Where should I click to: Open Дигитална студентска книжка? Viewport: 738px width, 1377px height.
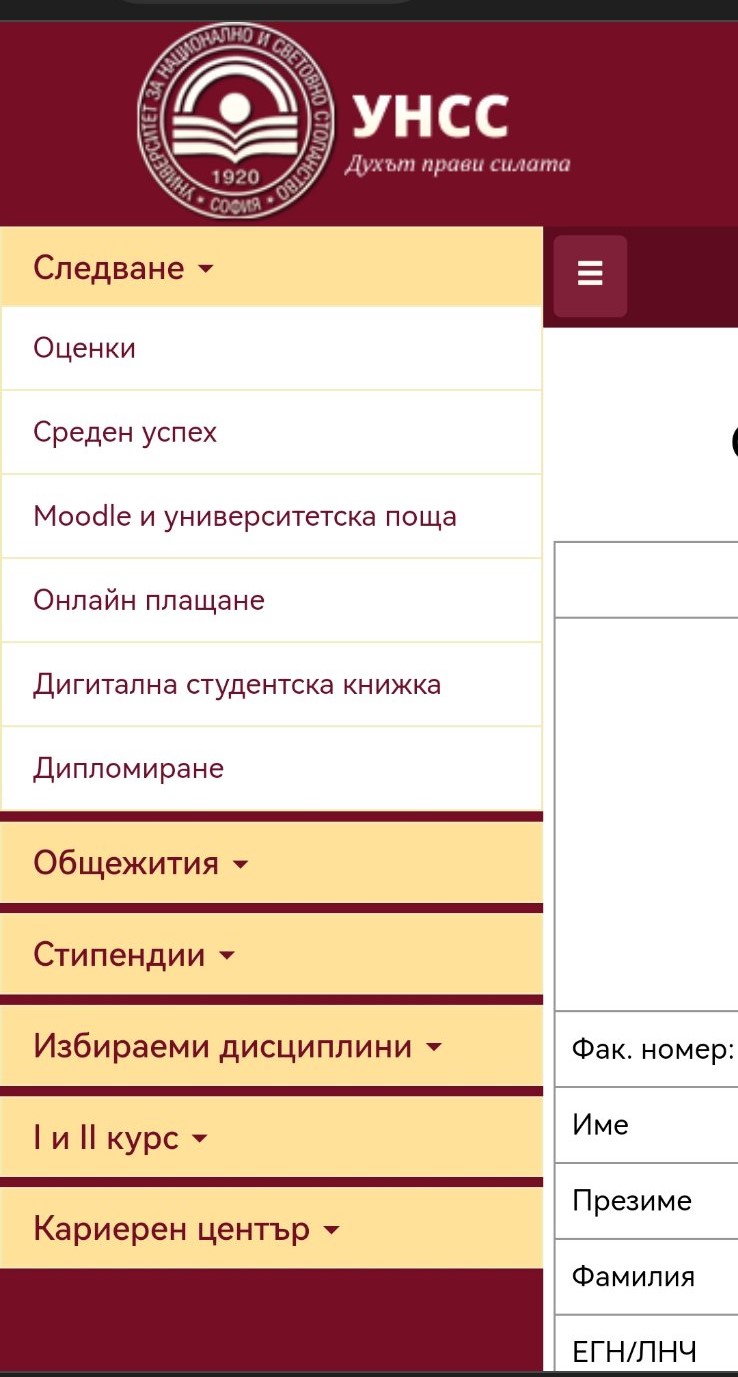(x=271, y=684)
